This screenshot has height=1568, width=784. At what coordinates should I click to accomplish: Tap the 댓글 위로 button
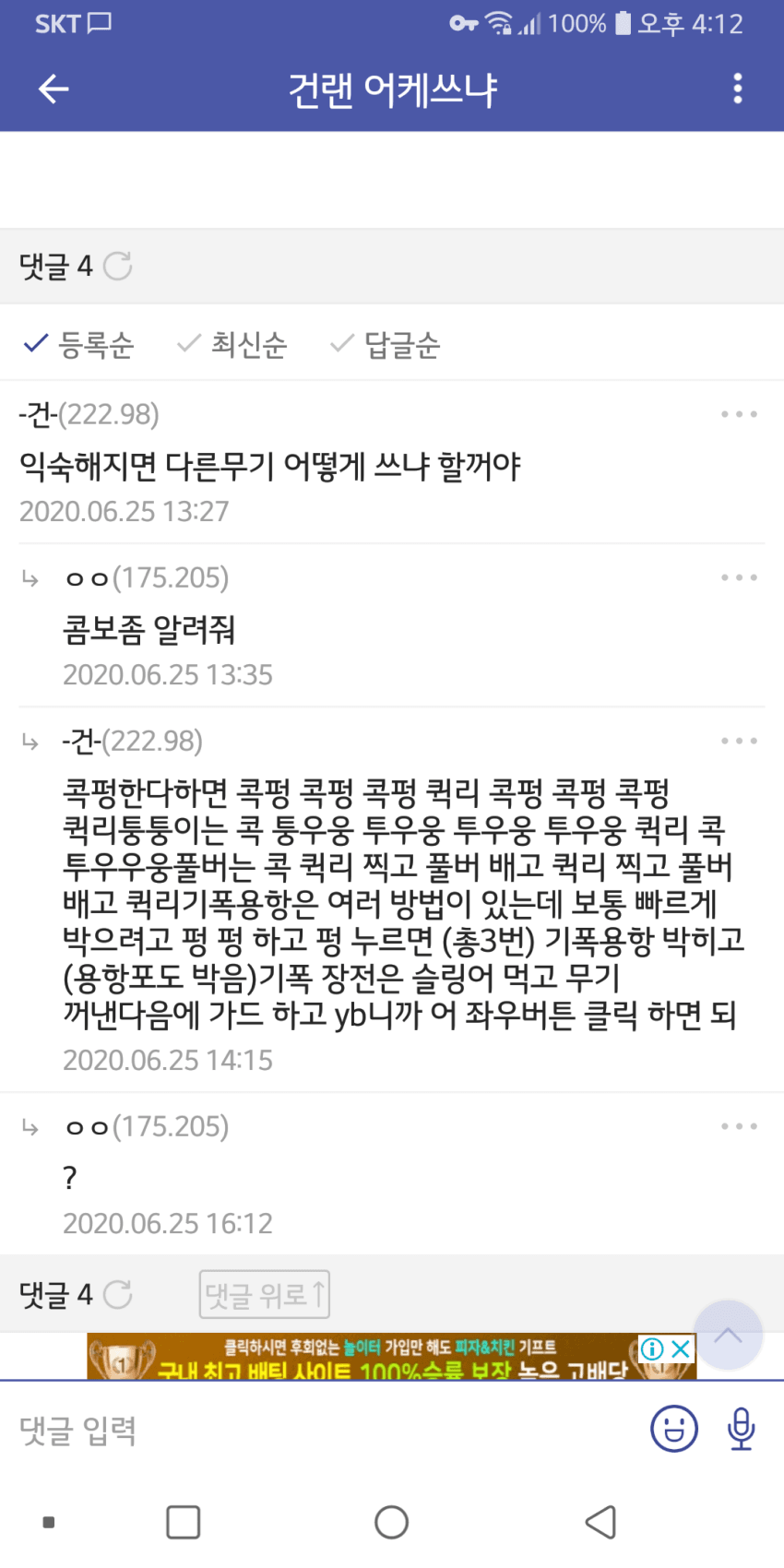(265, 1295)
